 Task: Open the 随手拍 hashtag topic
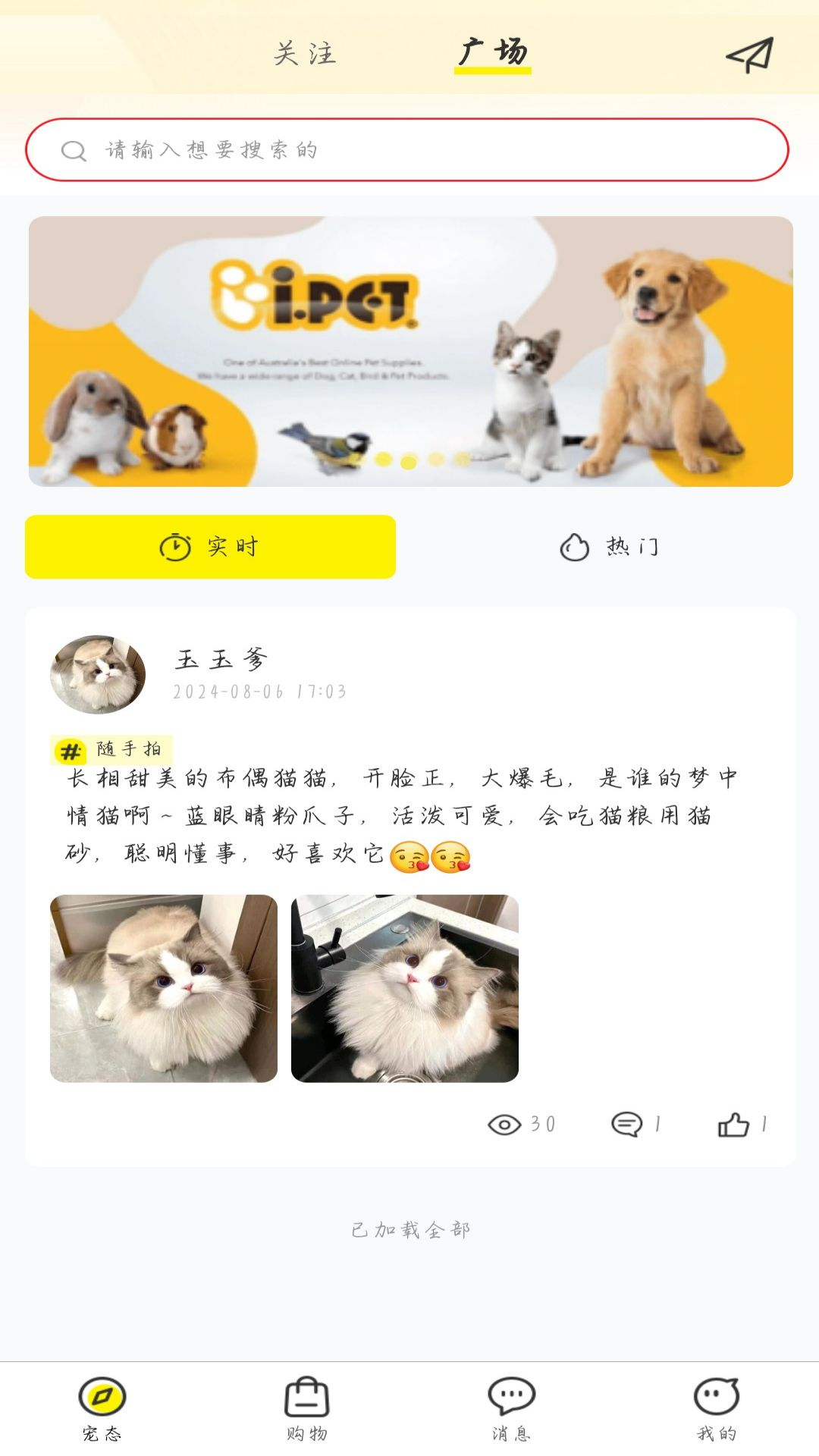click(112, 750)
